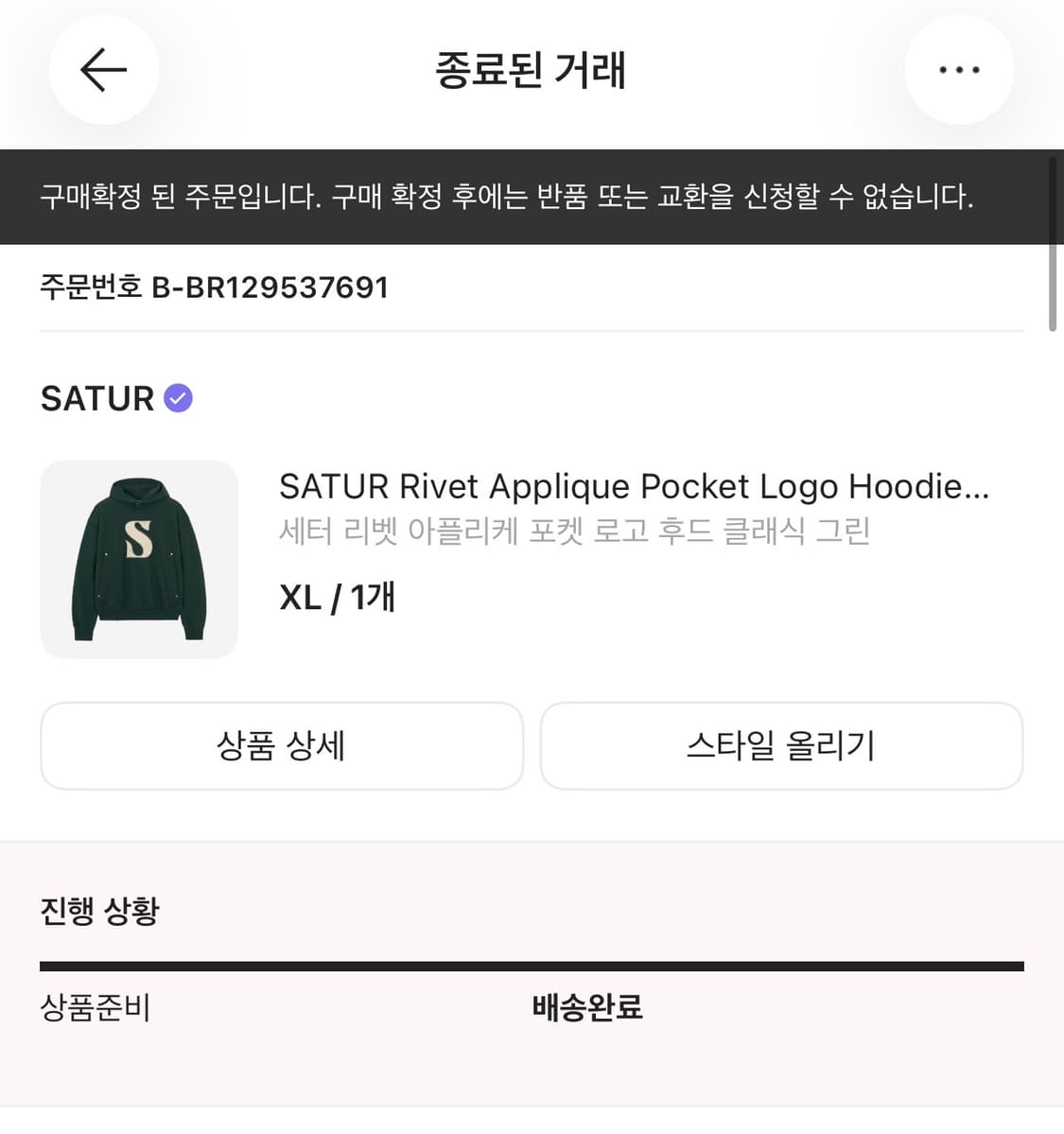
Task: Click the verification checkmark beside the brand name
Action: pyautogui.click(x=177, y=397)
